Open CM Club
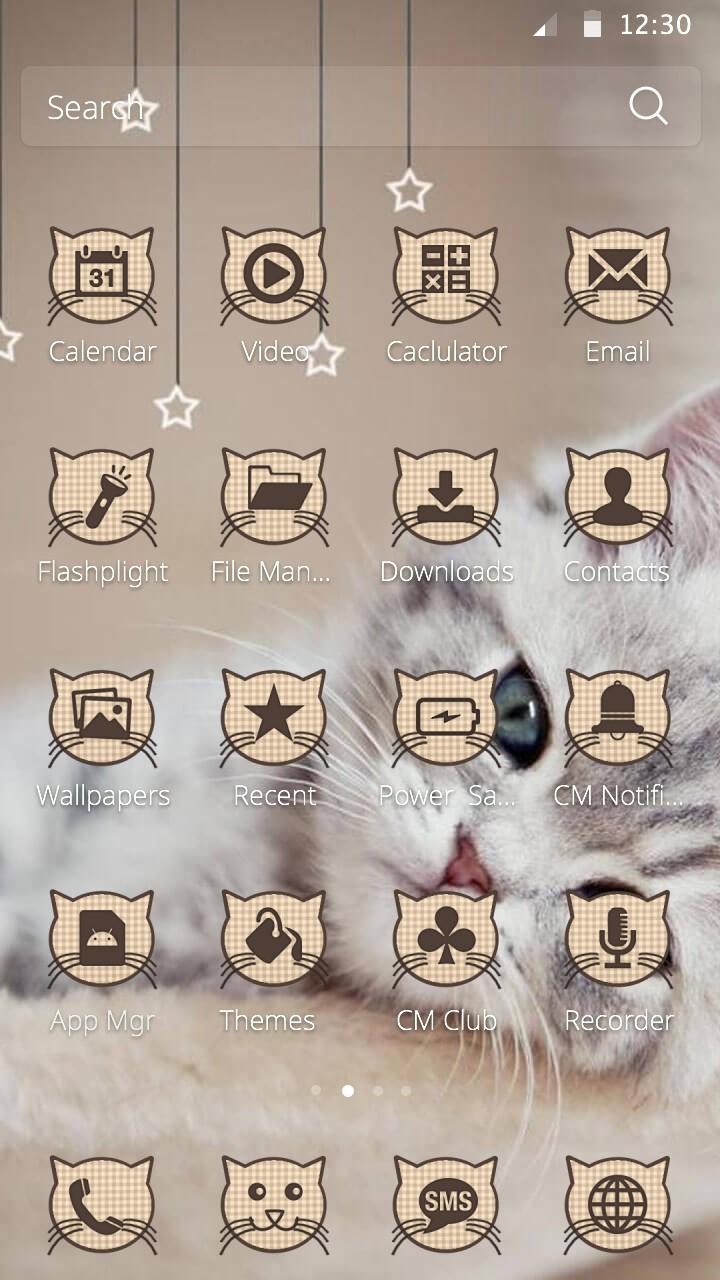This screenshot has width=720, height=1280. click(445, 940)
